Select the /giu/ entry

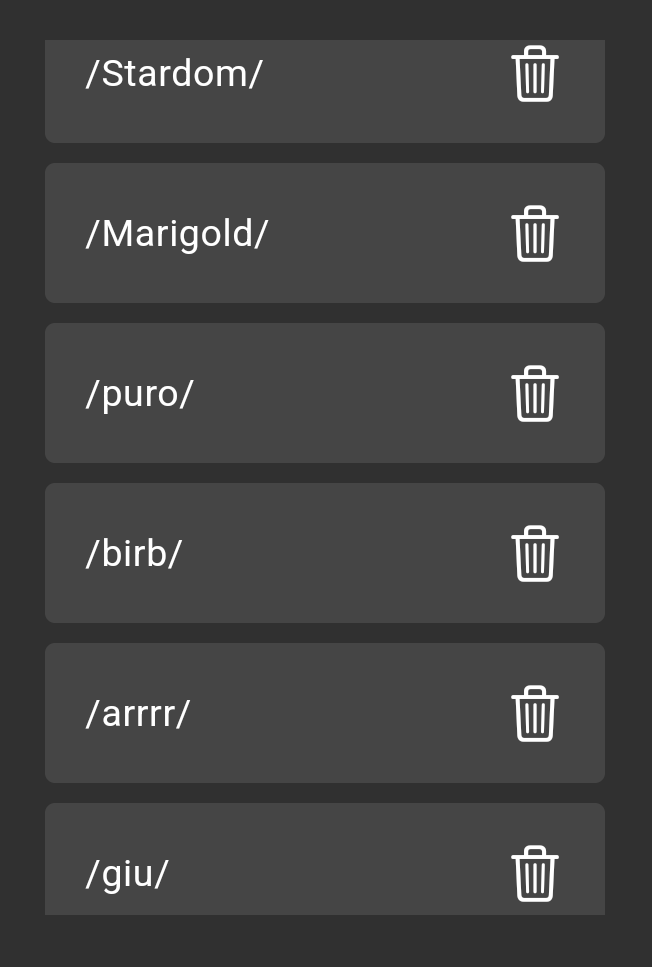click(128, 873)
